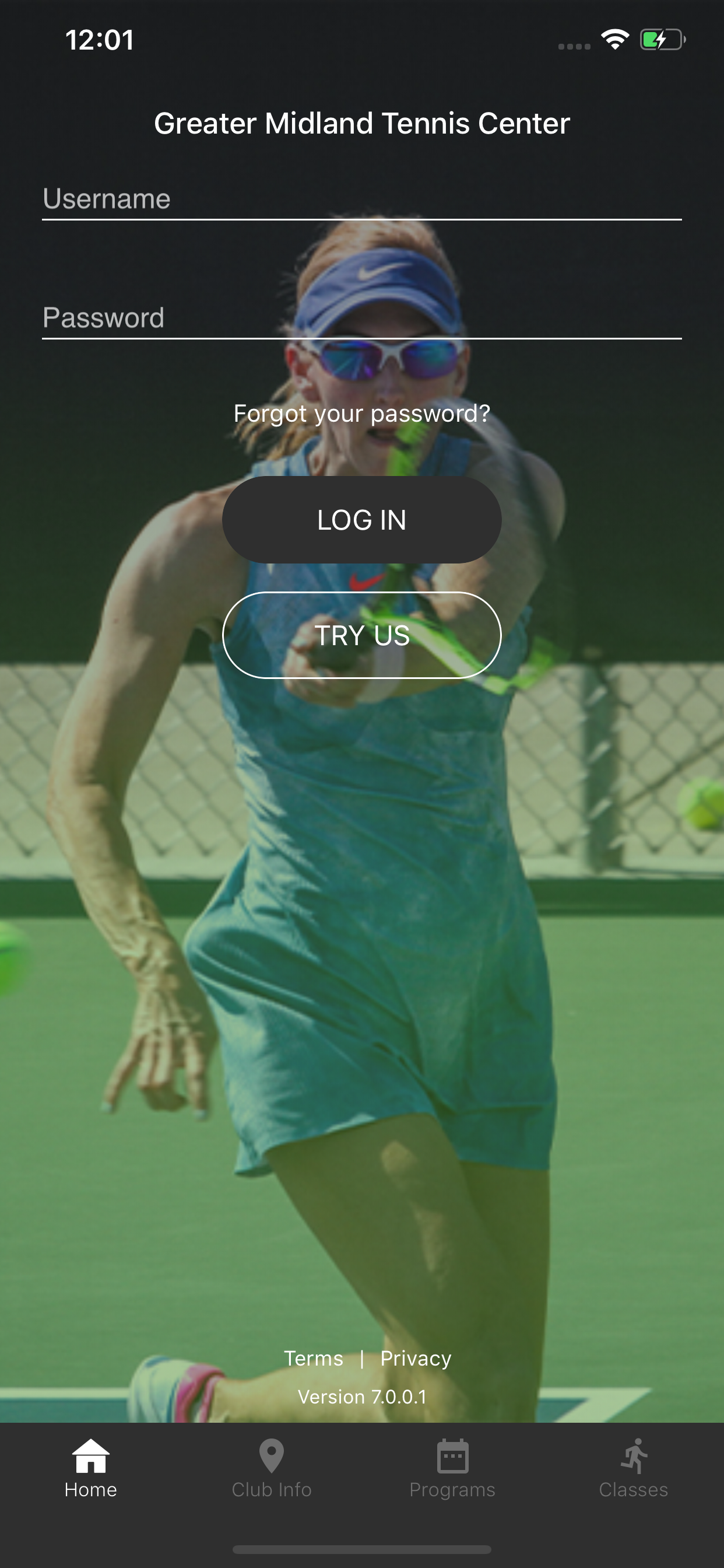Open the Privacy link
The width and height of the screenshot is (724, 1568).
tap(416, 1359)
